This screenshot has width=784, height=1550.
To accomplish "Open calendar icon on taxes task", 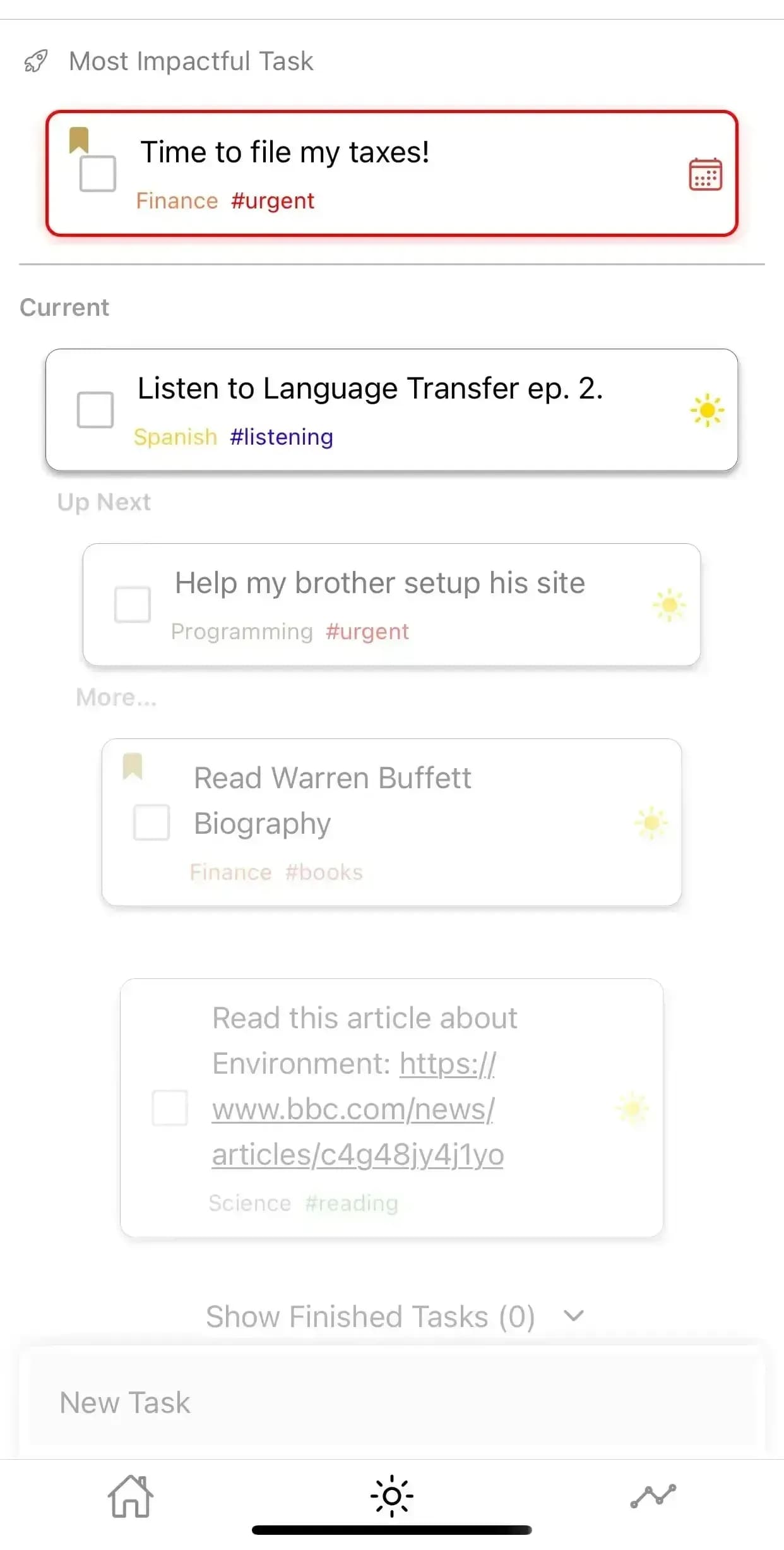I will point(705,174).
